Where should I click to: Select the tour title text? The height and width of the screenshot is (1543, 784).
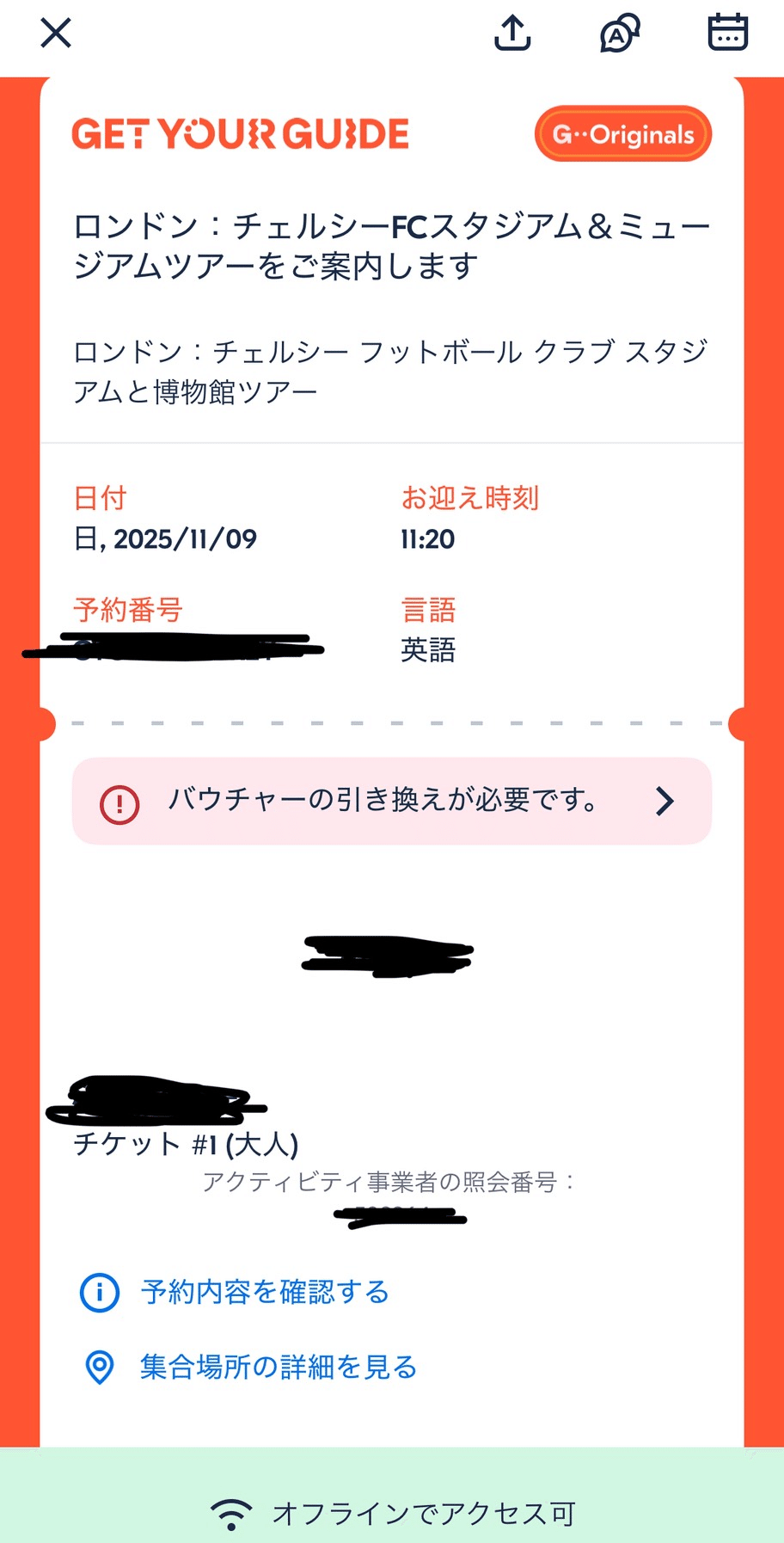click(392, 245)
